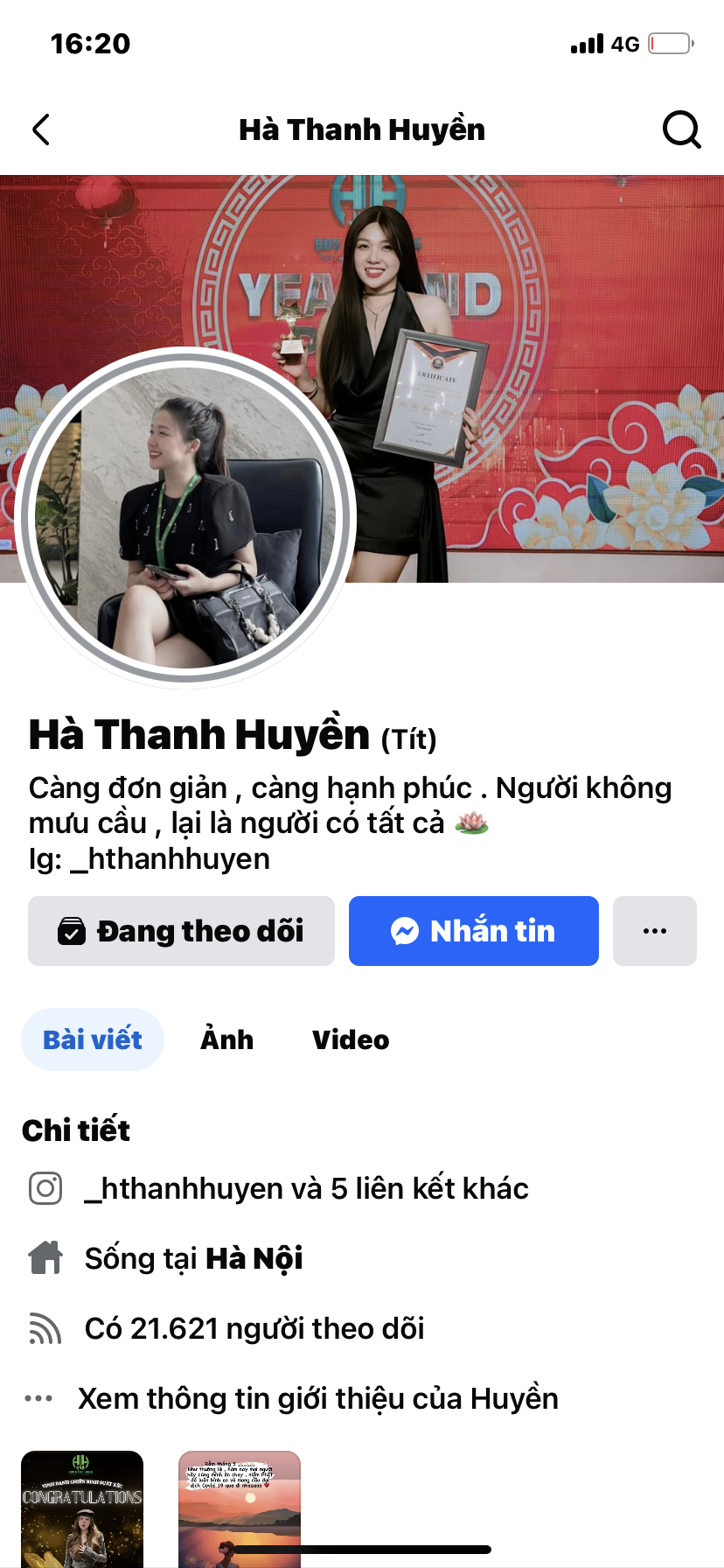Open the Congratulations featured story
Screen dimensions: 724x1568
(82, 1508)
